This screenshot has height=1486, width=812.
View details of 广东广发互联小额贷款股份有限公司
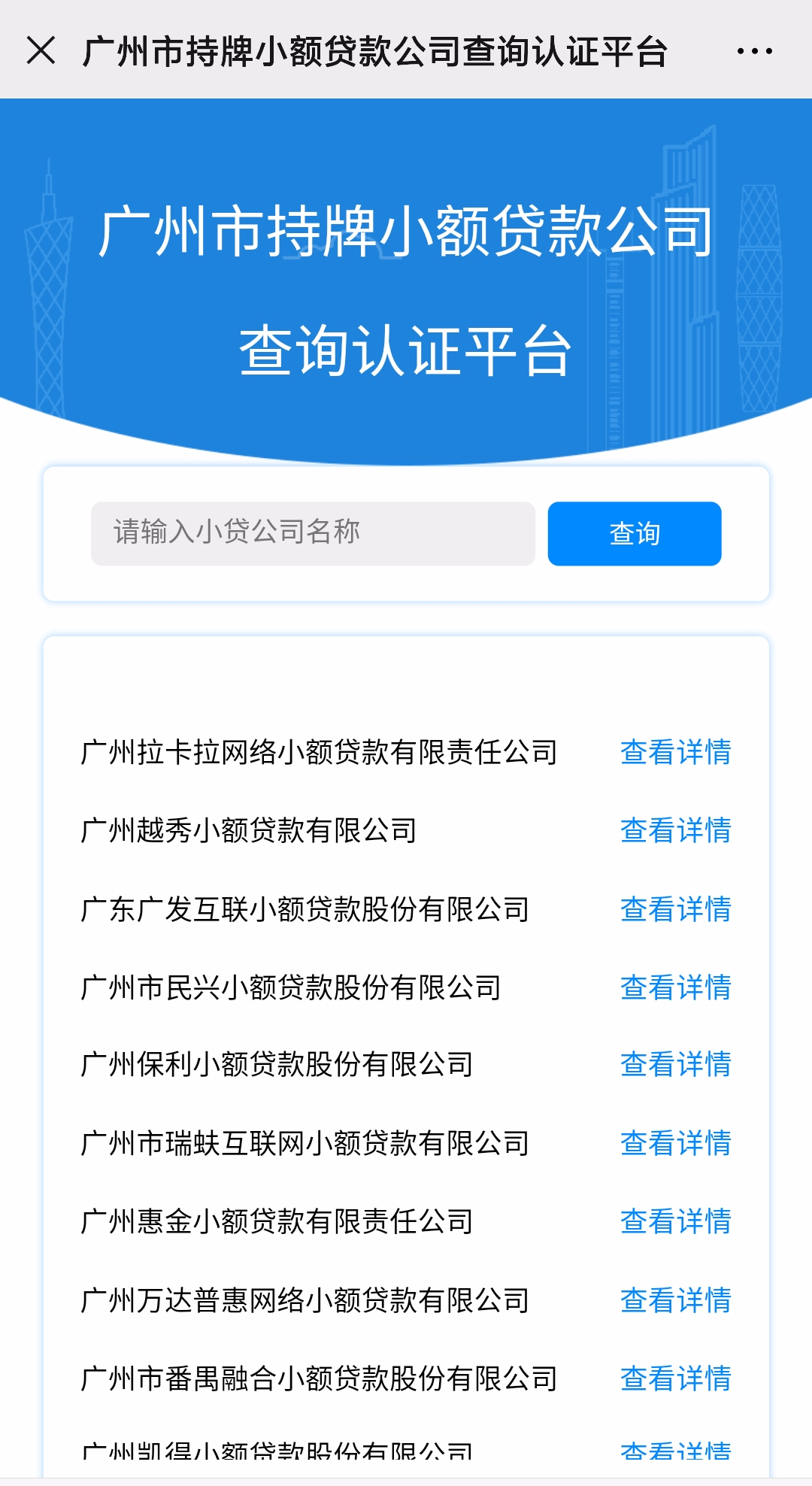pos(675,909)
